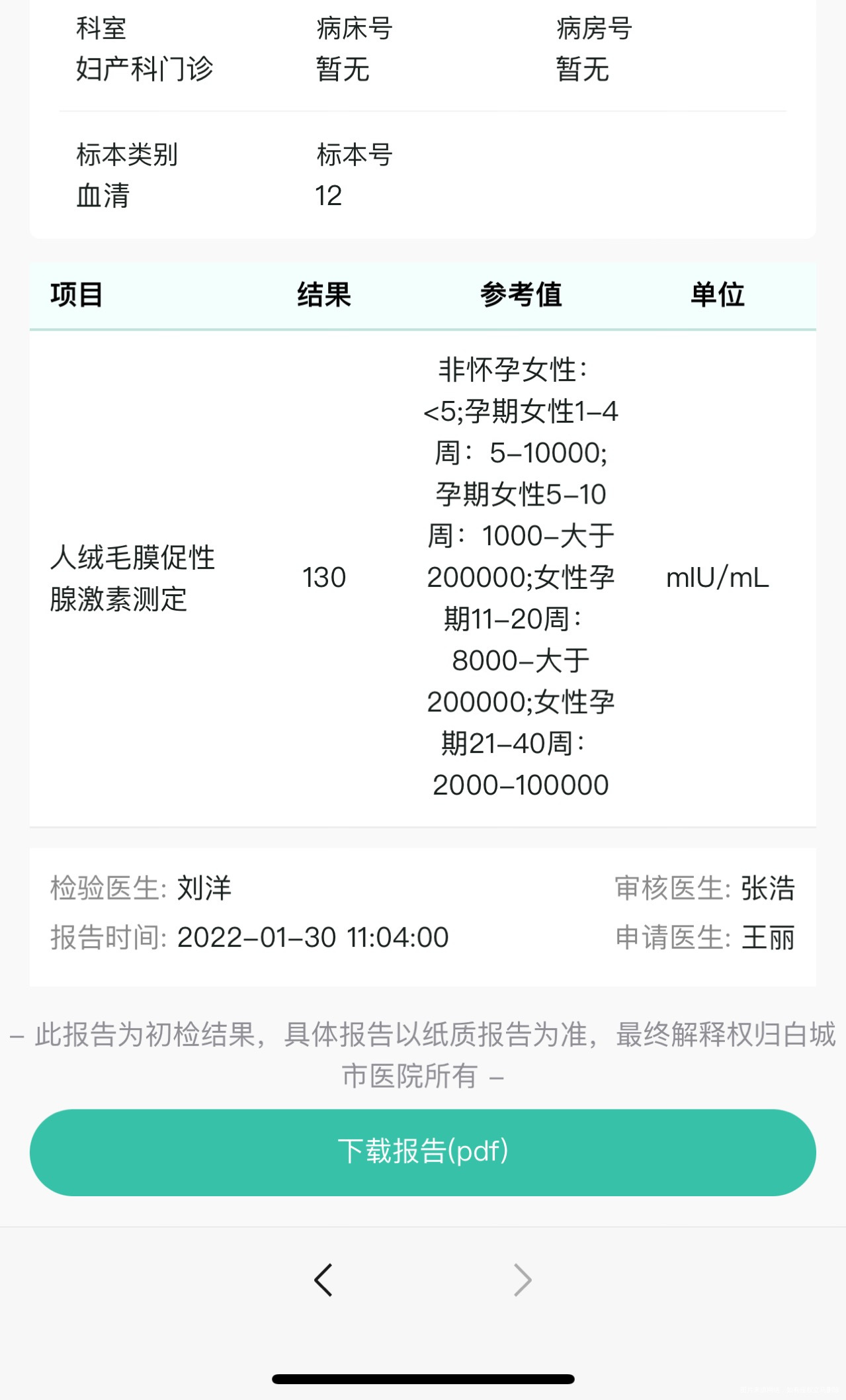Click the 下载报告(pdf) button
The height and width of the screenshot is (1400, 846).
(x=423, y=1151)
